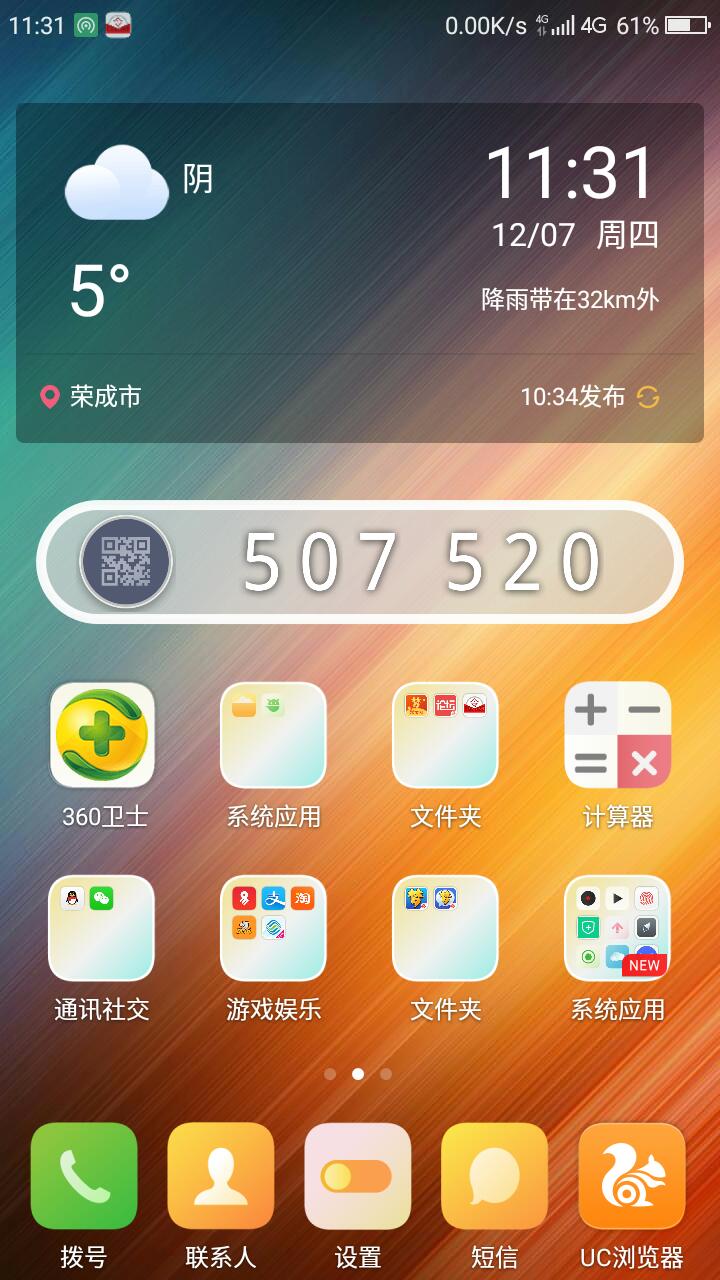Open the 系统应用 folder beside 360卫士
This screenshot has width=720, height=1280.
point(273,736)
